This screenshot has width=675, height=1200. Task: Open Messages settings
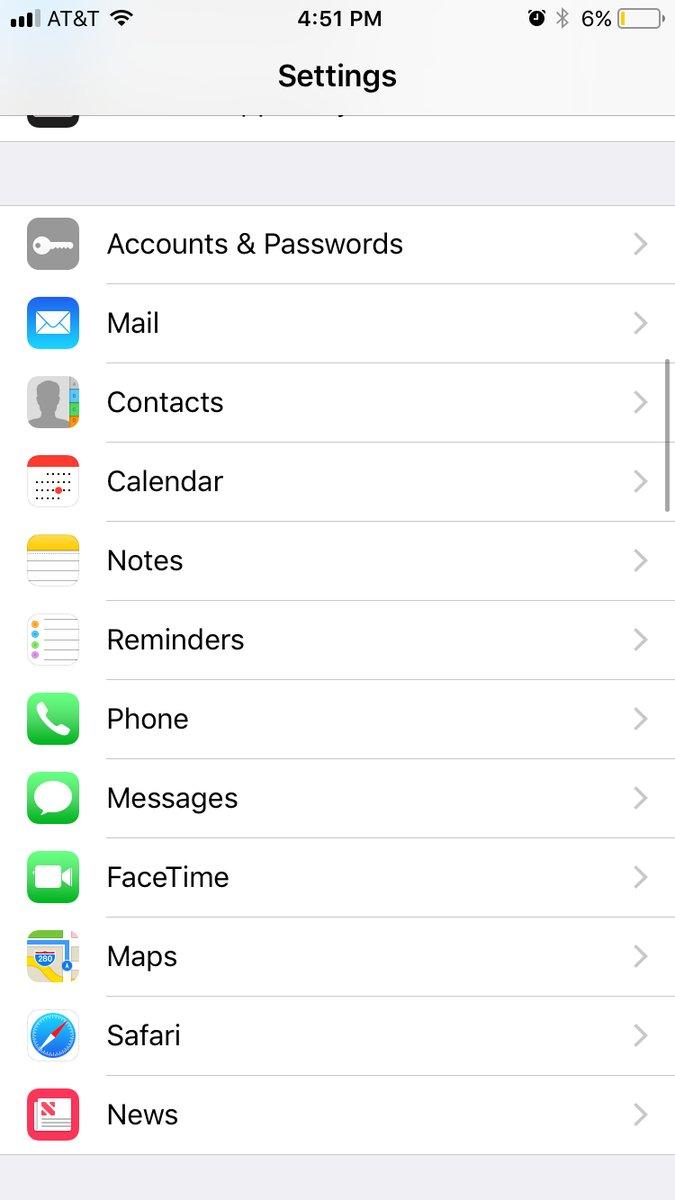tap(337, 798)
